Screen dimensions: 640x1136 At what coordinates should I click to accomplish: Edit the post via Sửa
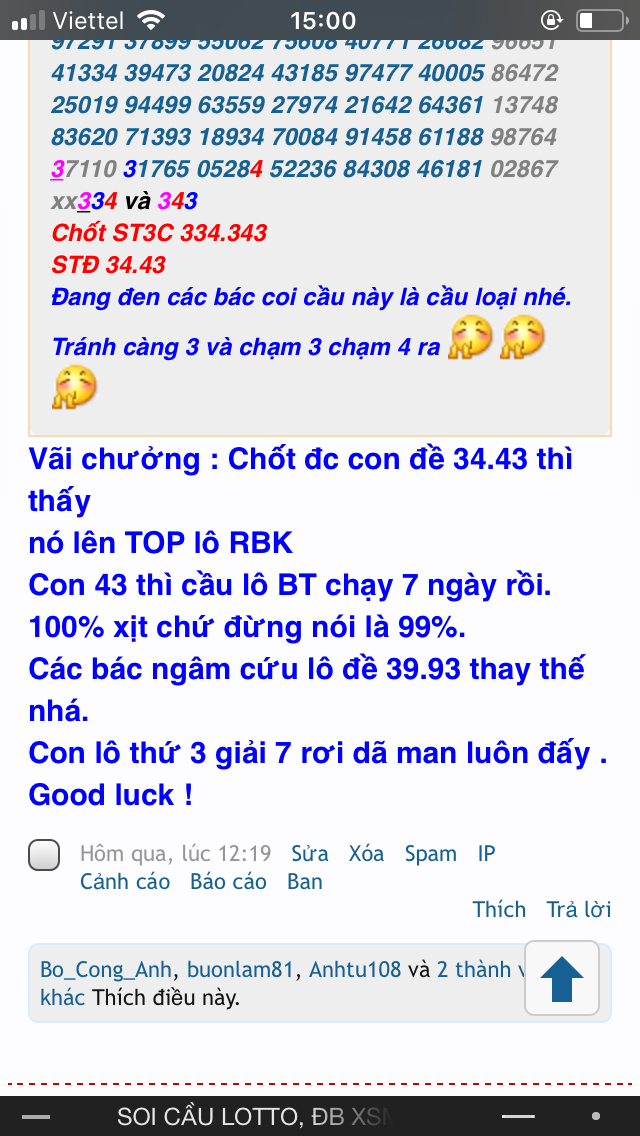click(310, 854)
